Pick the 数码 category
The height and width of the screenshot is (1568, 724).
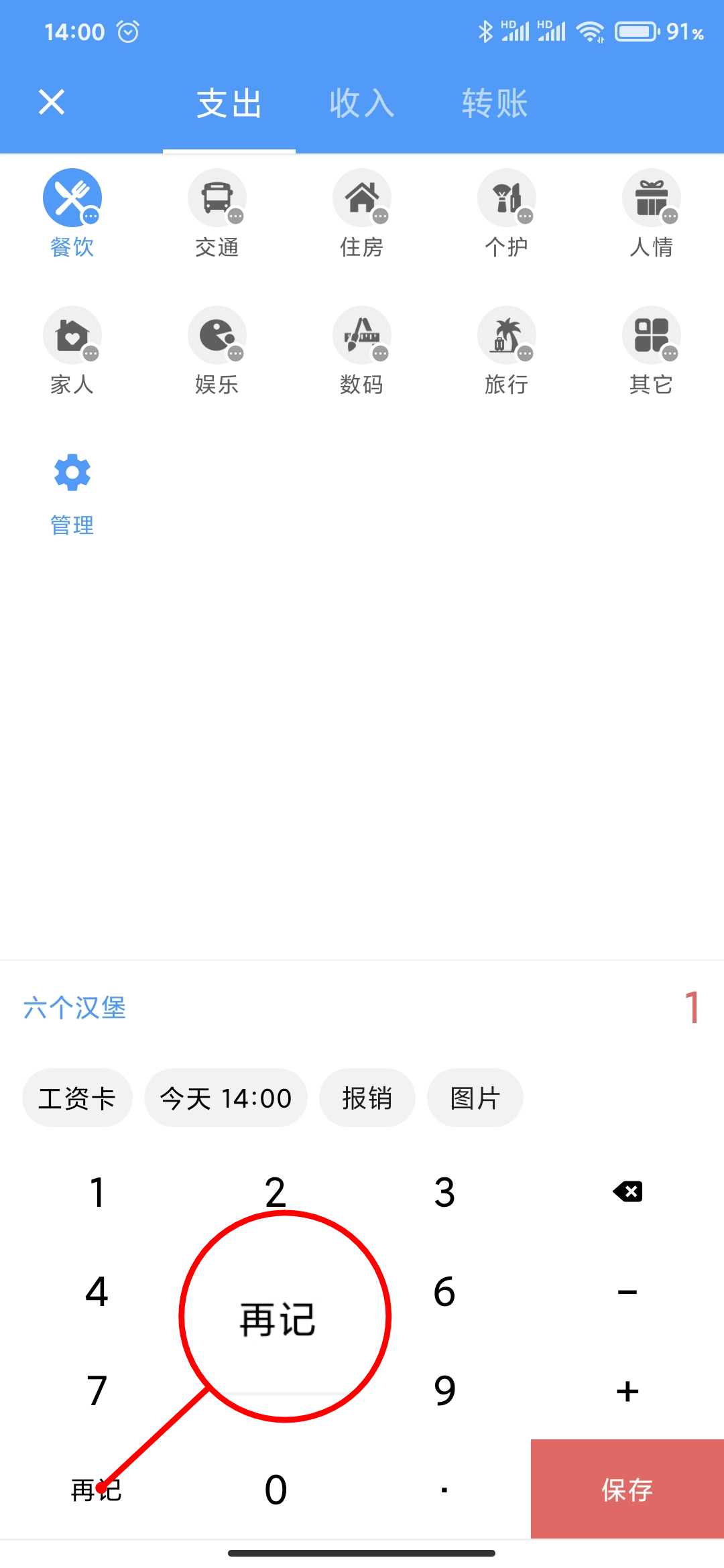[361, 350]
